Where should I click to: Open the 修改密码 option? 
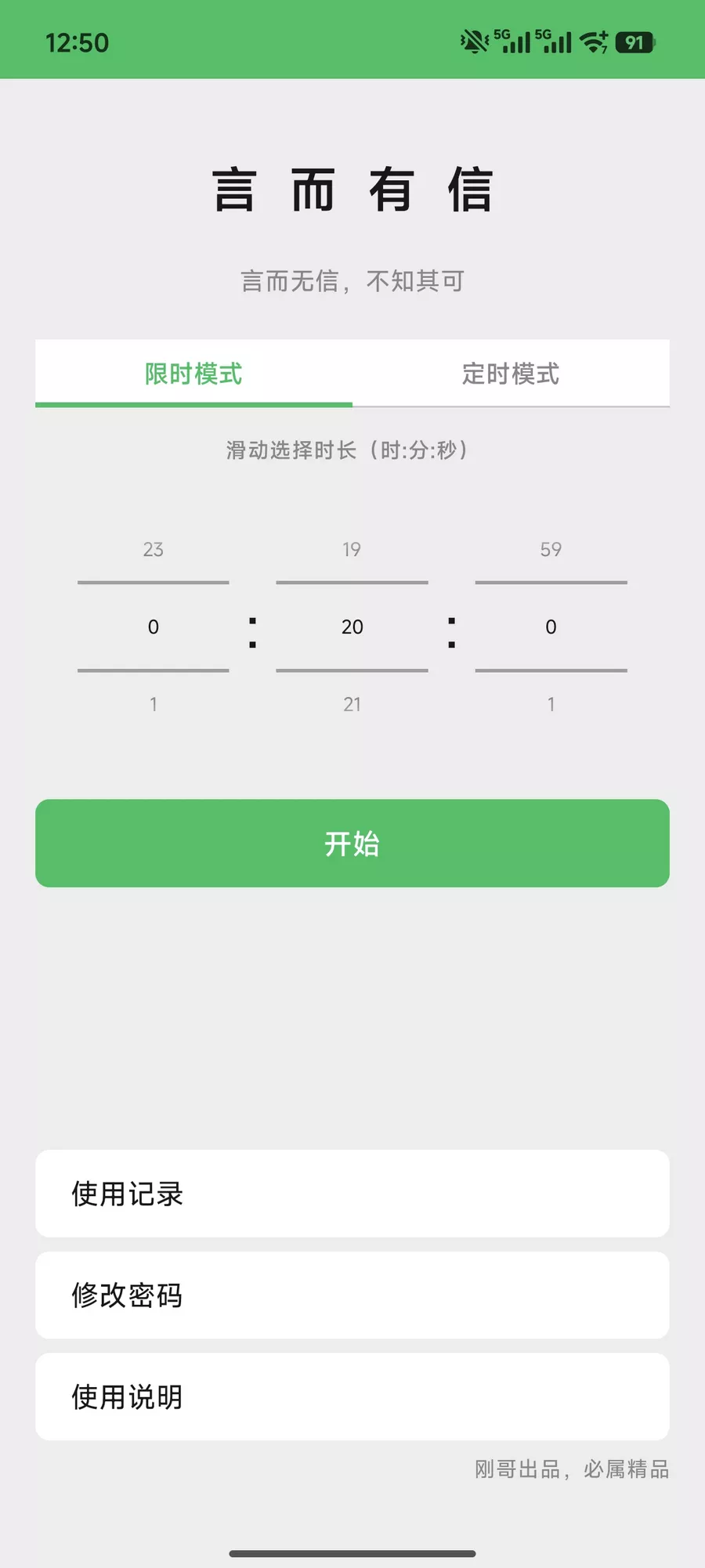(x=352, y=1295)
